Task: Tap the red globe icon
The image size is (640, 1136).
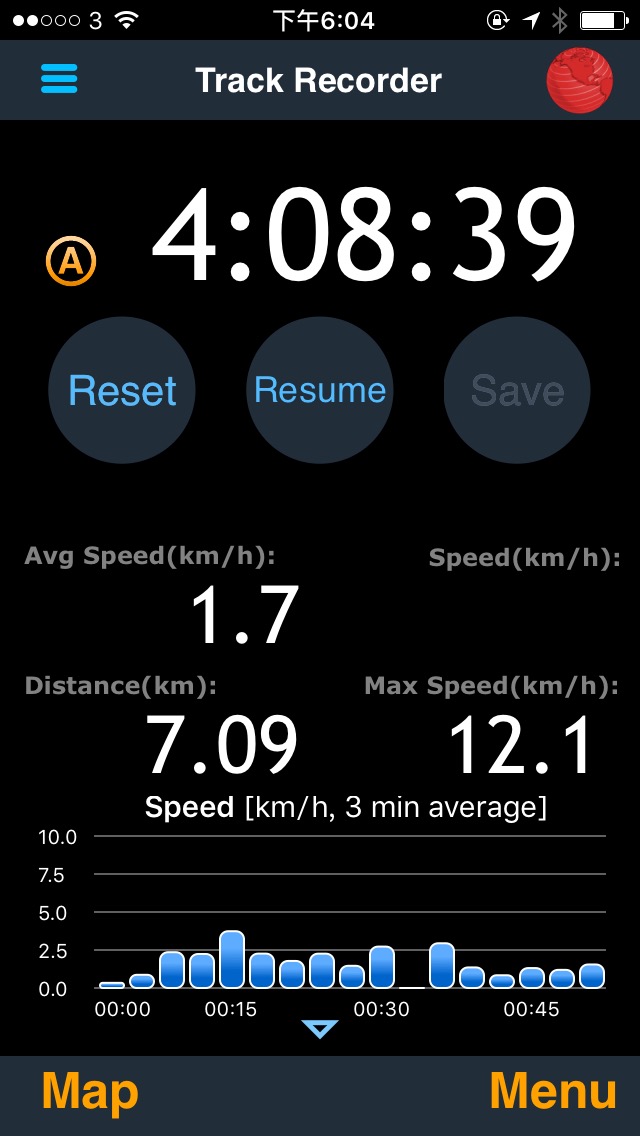Action: click(x=580, y=80)
